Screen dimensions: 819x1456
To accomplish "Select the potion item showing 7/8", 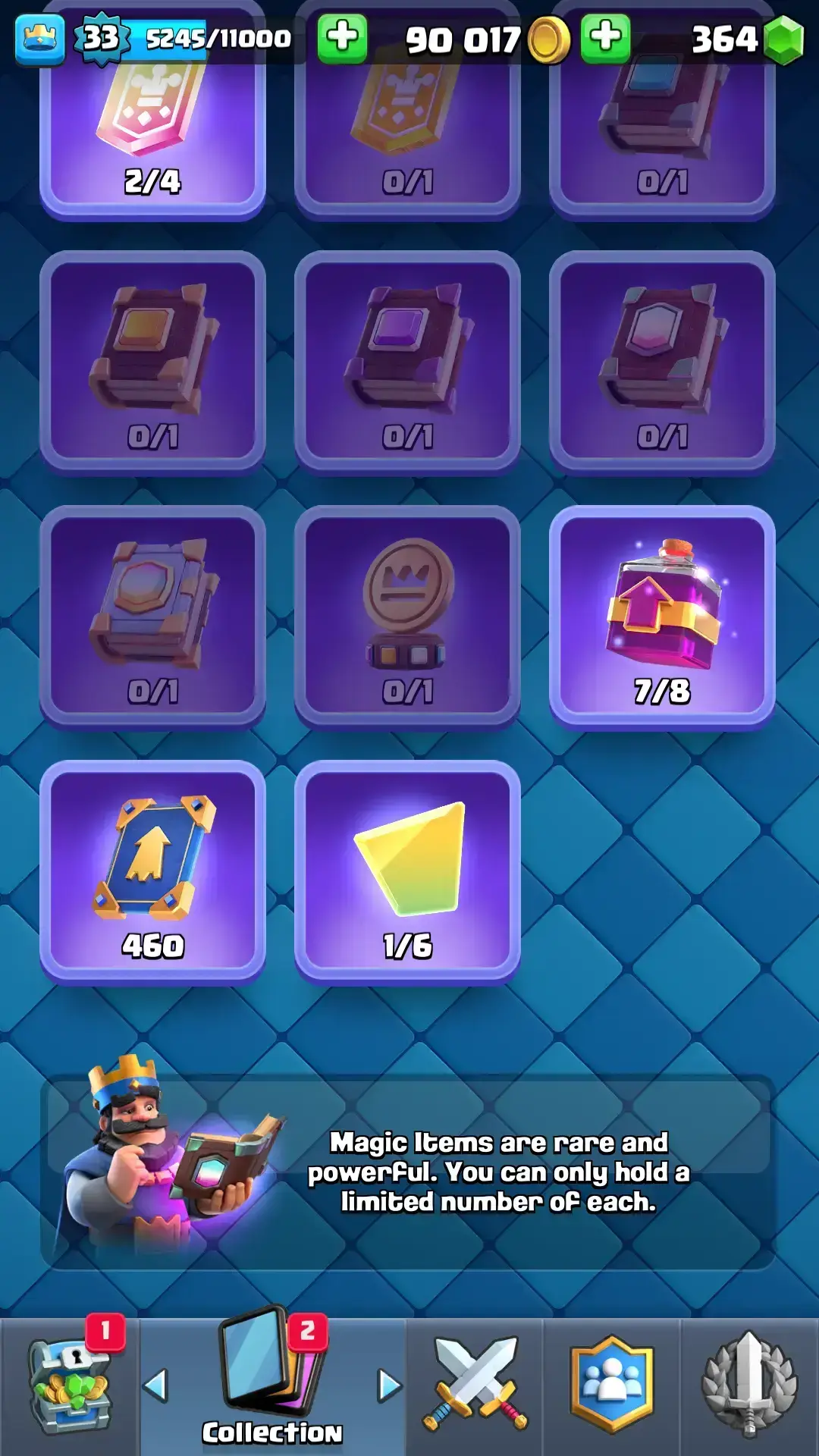I will (662, 616).
